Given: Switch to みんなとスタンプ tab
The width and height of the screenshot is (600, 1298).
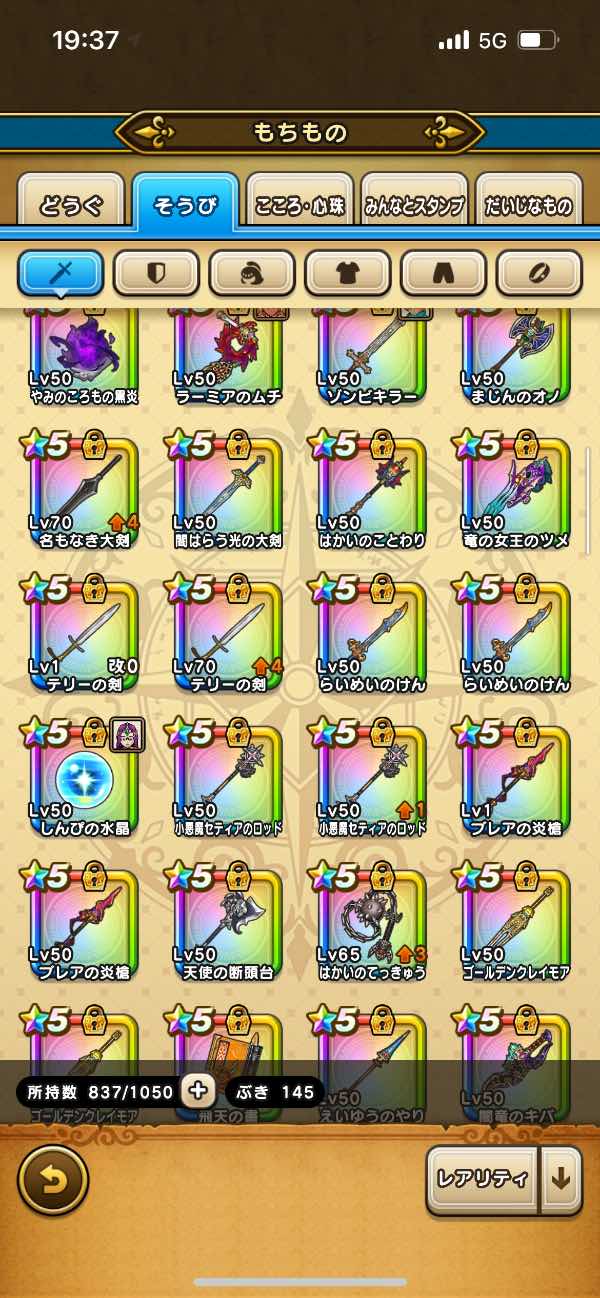Looking at the screenshot, I should pyautogui.click(x=413, y=207).
